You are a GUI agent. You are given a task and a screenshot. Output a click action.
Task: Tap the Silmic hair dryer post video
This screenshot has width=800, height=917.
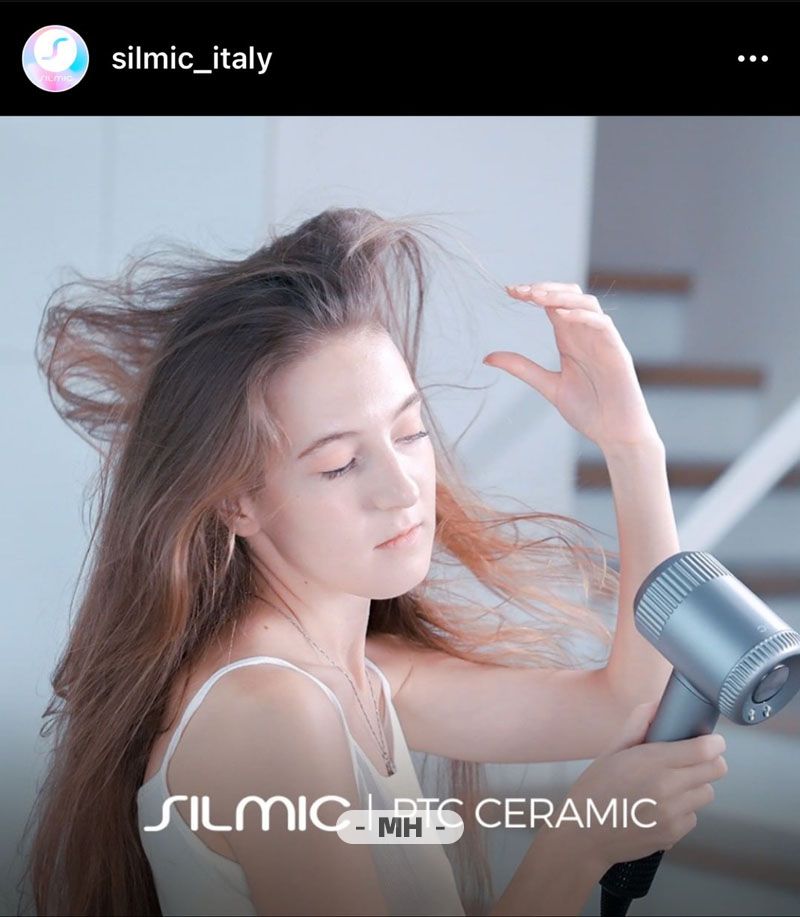point(400,500)
